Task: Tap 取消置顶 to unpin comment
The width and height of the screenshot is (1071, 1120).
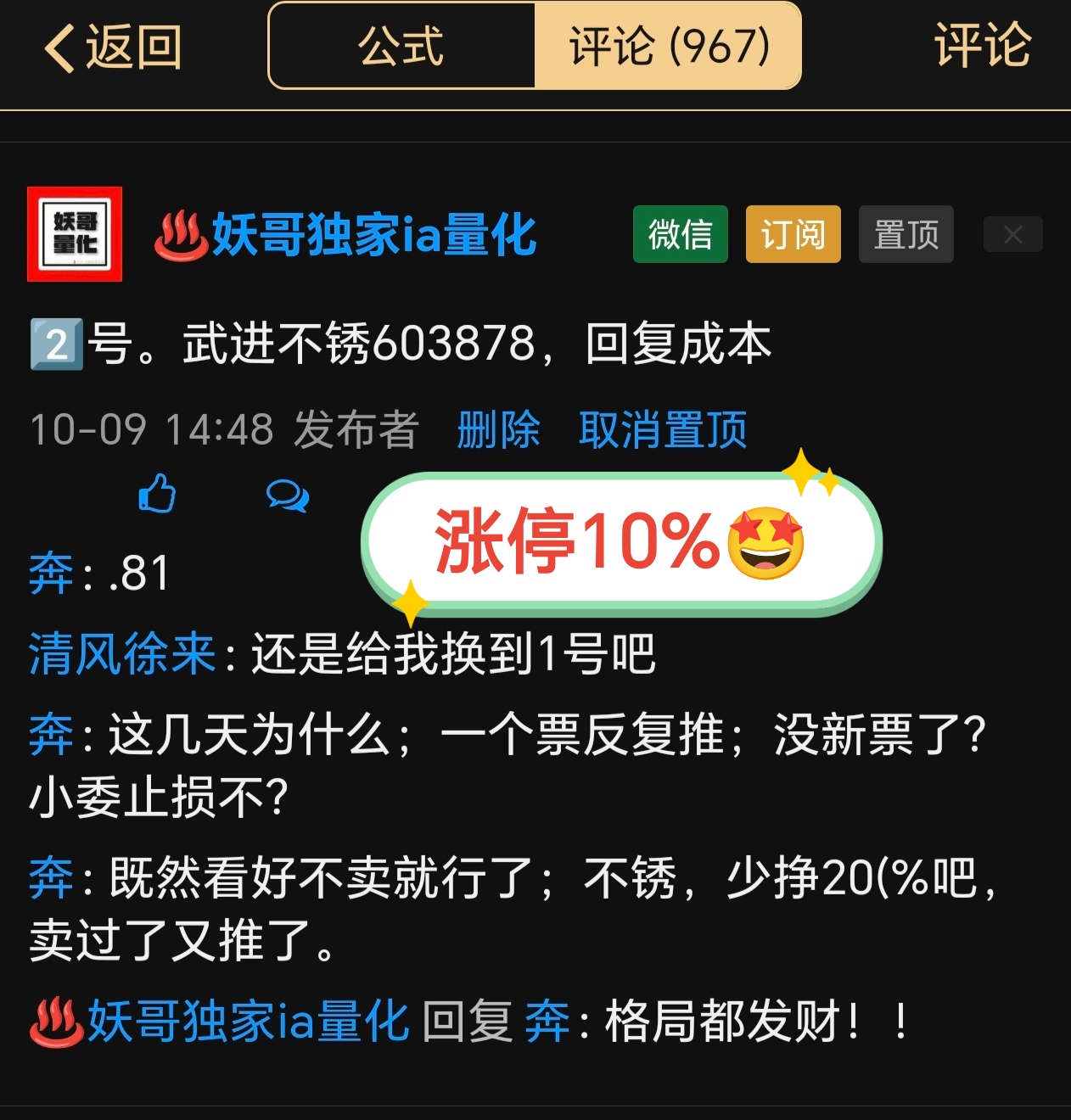Action: click(x=663, y=429)
